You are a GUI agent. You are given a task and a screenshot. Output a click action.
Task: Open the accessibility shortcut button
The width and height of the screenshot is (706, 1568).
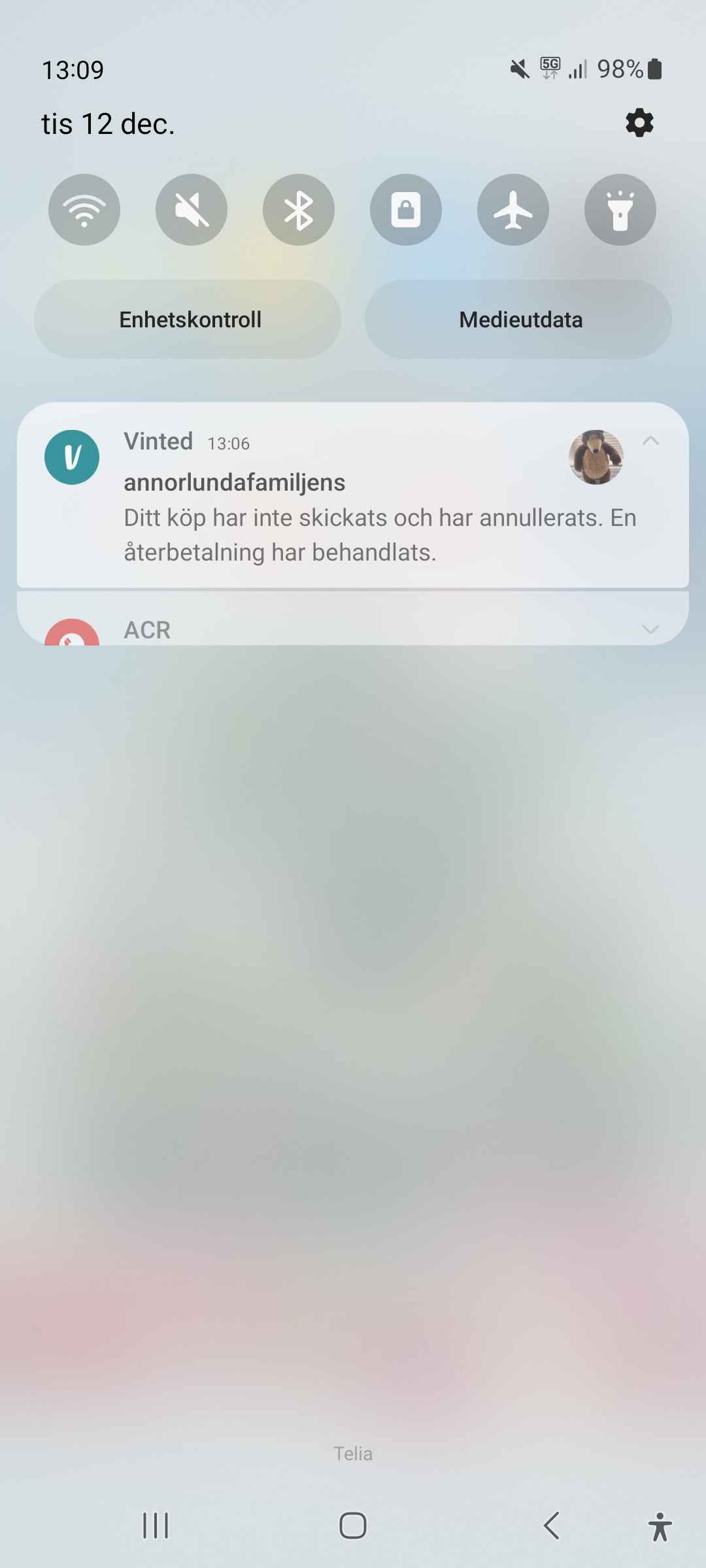660,1527
